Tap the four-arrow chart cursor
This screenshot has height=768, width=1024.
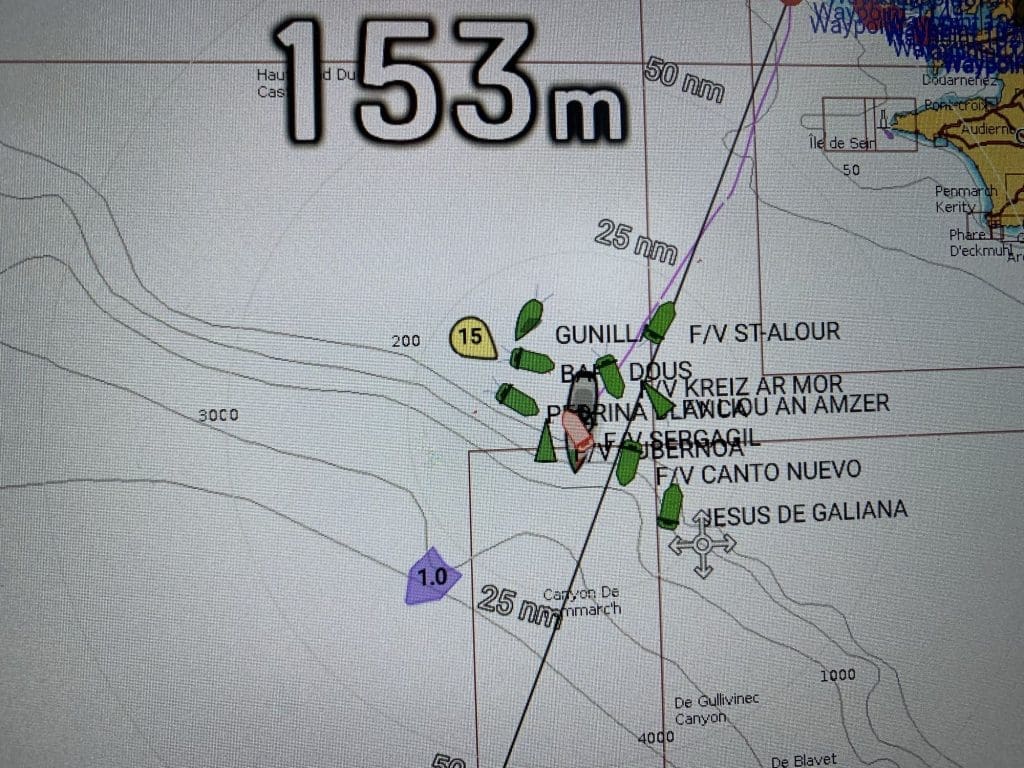pos(702,544)
